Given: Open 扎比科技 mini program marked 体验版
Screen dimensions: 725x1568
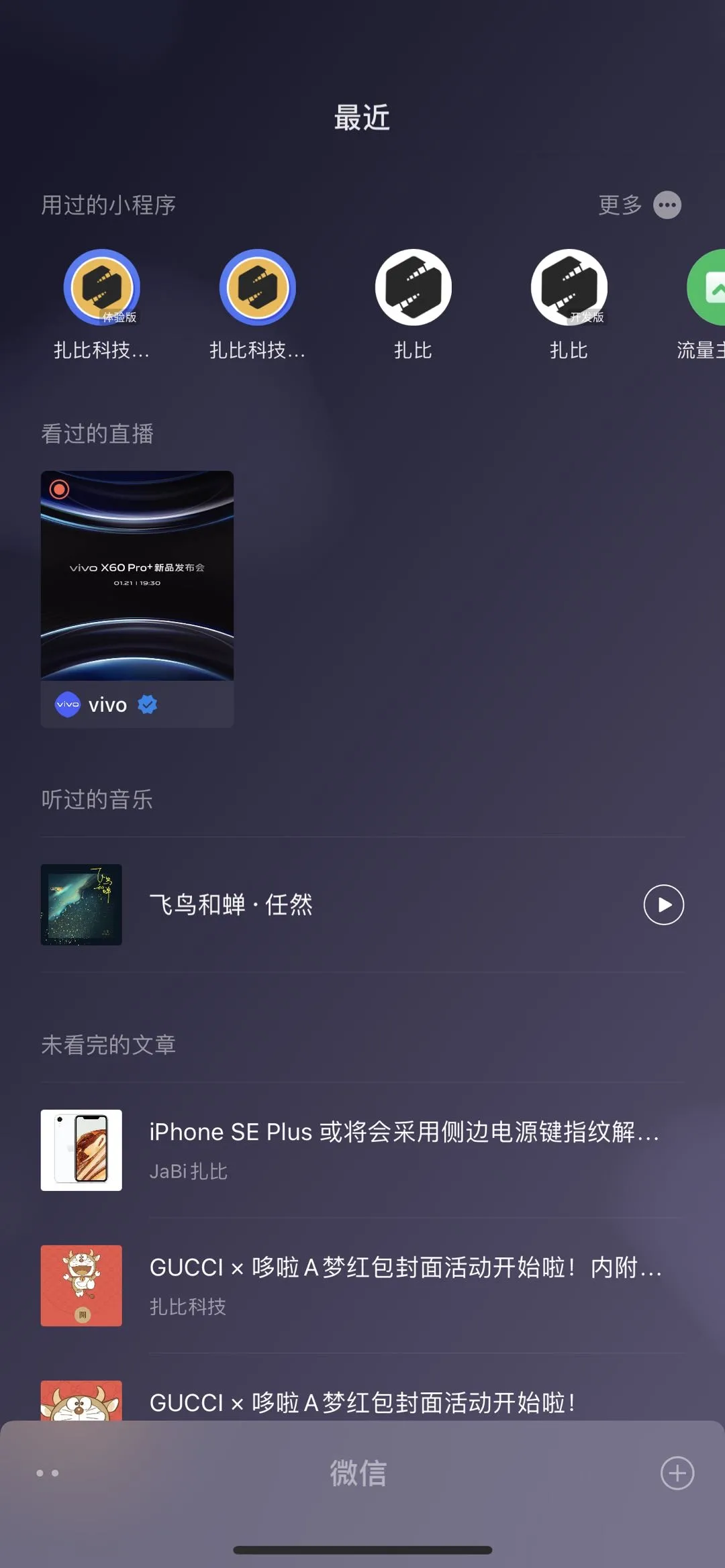Looking at the screenshot, I should click(102, 289).
